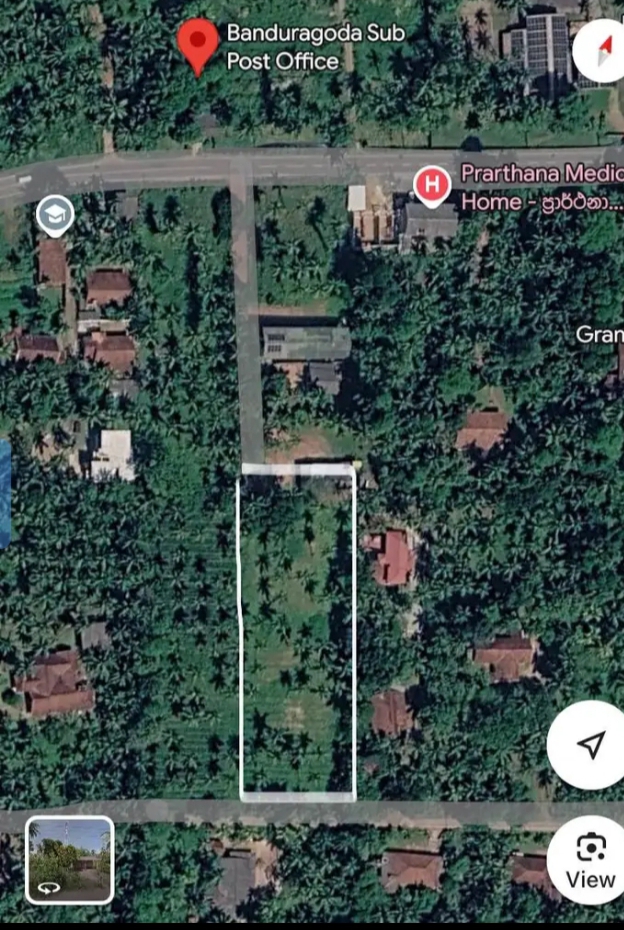This screenshot has width=624, height=930.
Task: Open the Street View preview thumbnail
Action: pos(69,860)
